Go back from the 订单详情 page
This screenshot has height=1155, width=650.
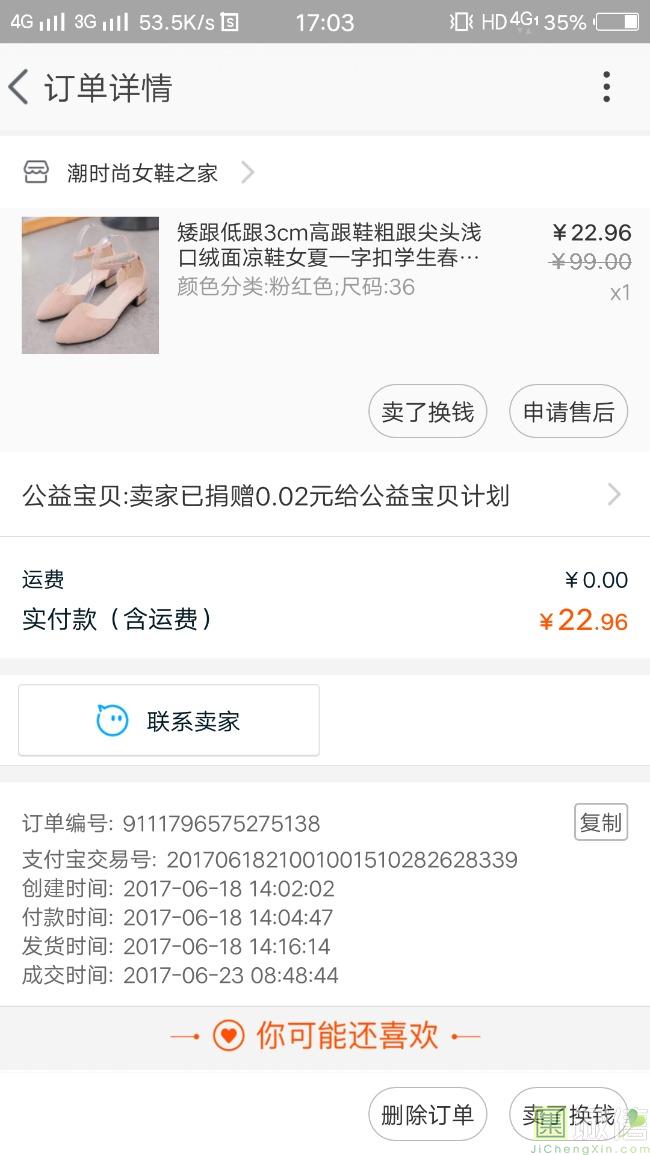click(20, 88)
